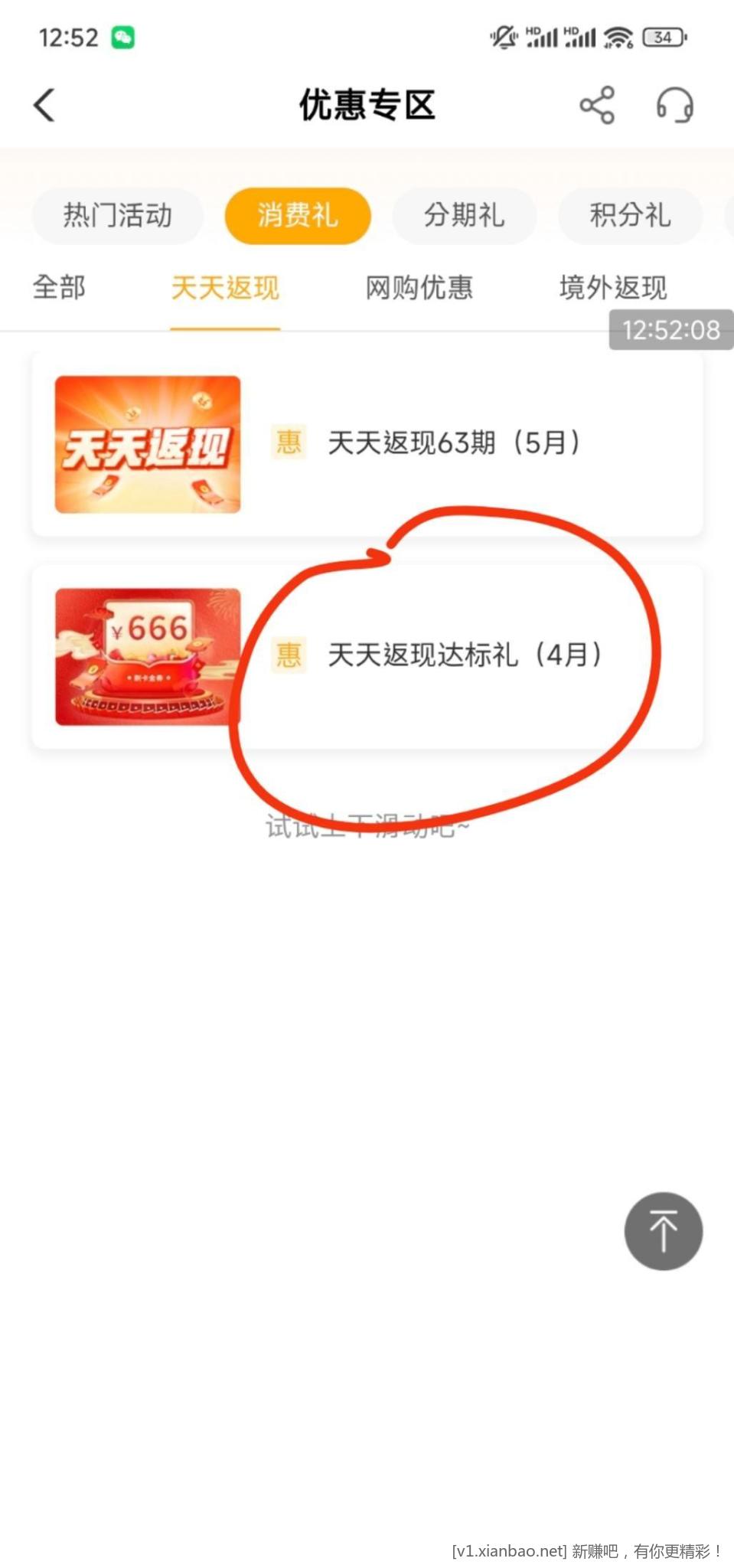
Task: Switch to the 分期礼 category
Action: (x=464, y=215)
